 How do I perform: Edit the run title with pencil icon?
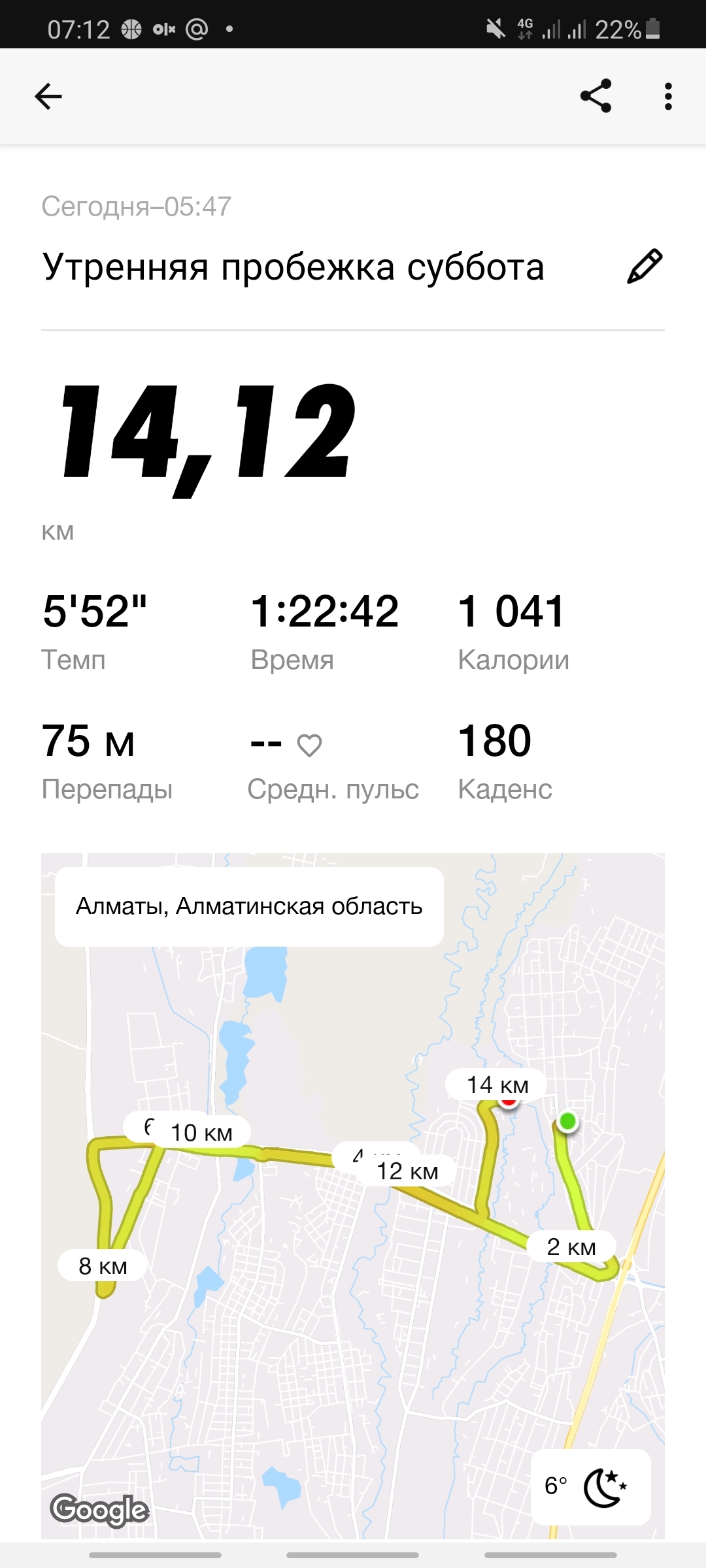point(645,267)
